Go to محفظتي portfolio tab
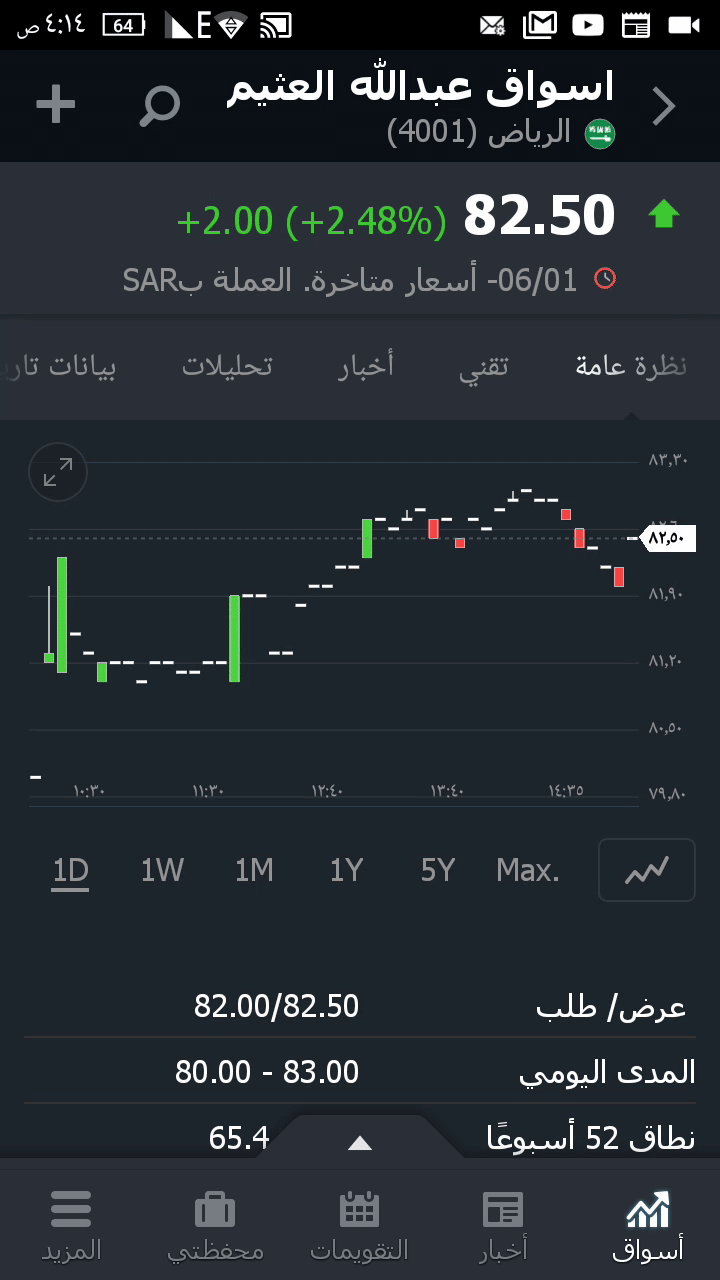 coord(215,1225)
